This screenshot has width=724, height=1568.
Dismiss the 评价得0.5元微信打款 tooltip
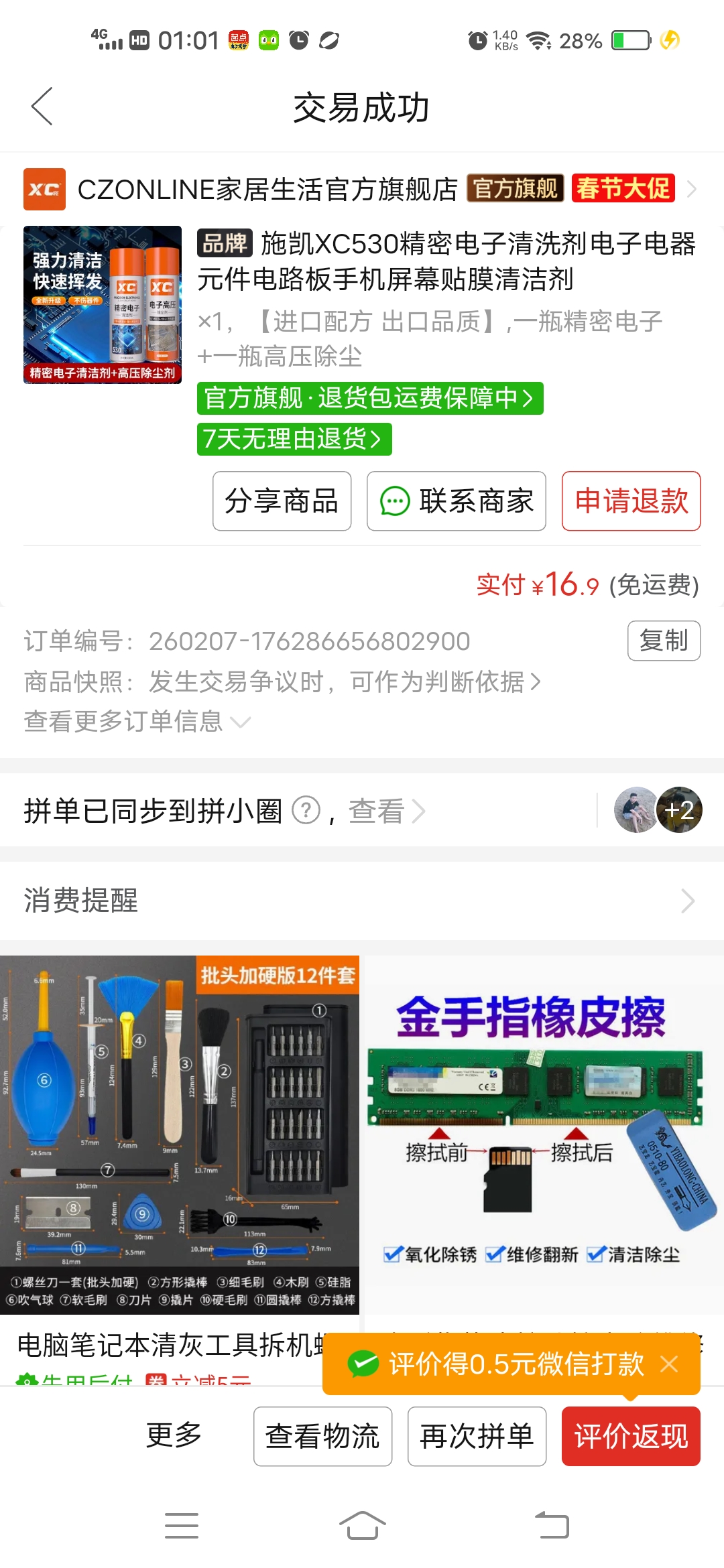coord(669,1364)
